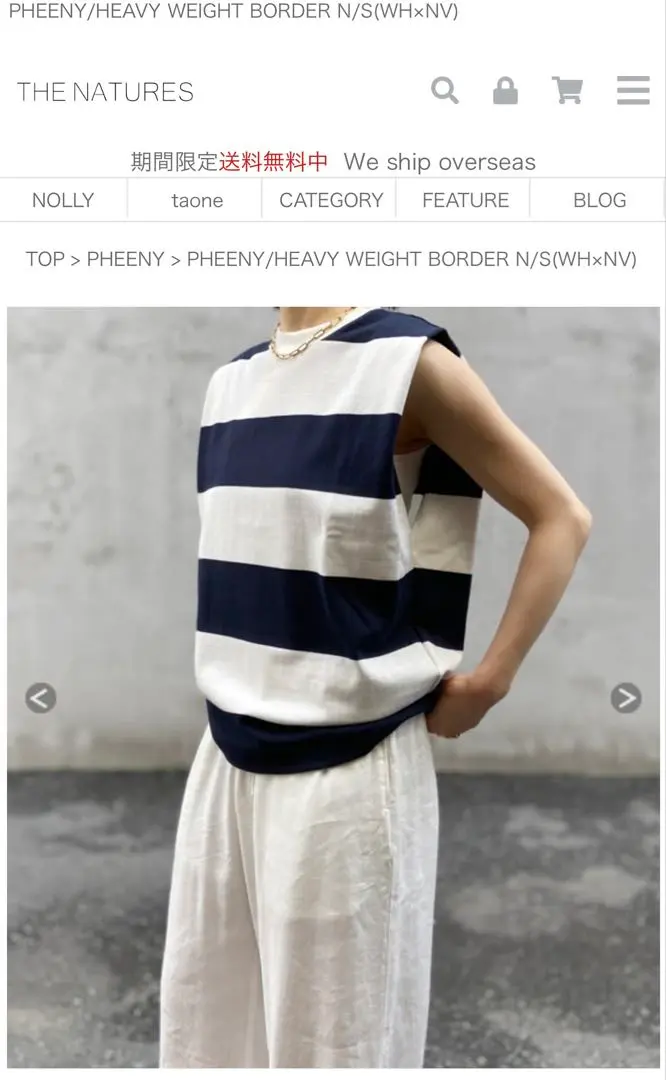Open the FEATURE tab
The height and width of the screenshot is (1080, 666).
(465, 200)
